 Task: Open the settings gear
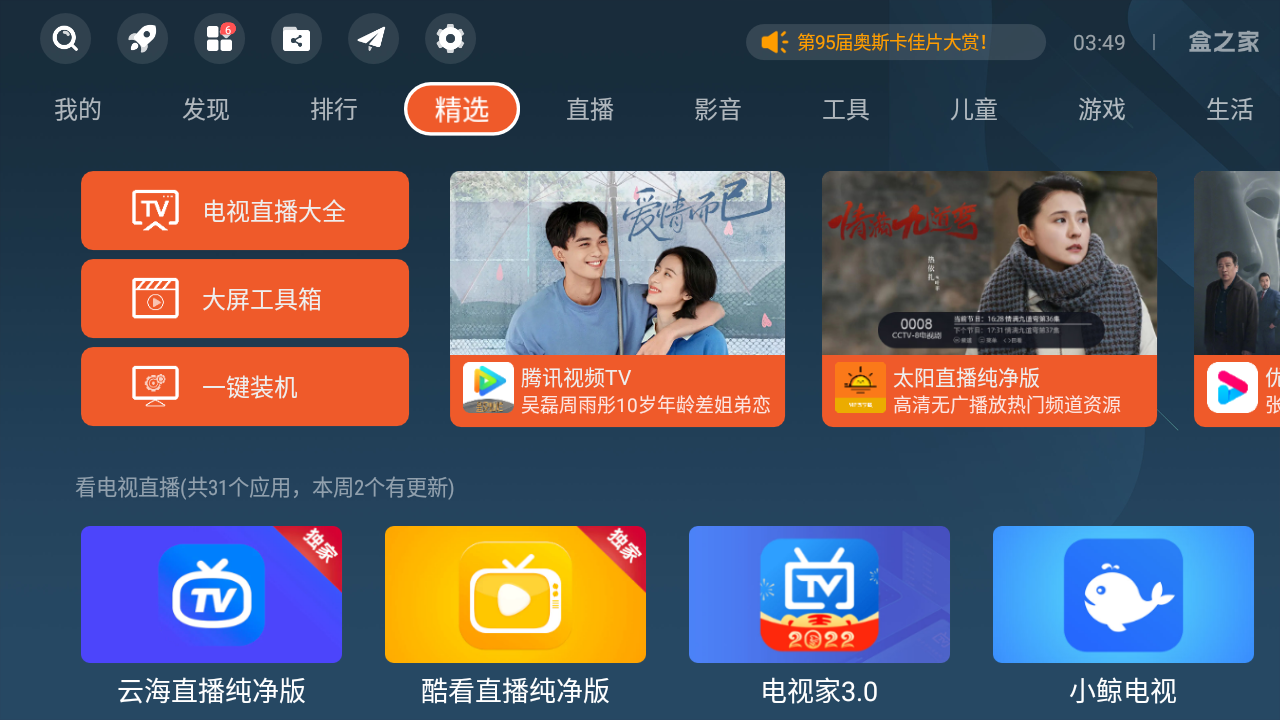pyautogui.click(x=450, y=39)
